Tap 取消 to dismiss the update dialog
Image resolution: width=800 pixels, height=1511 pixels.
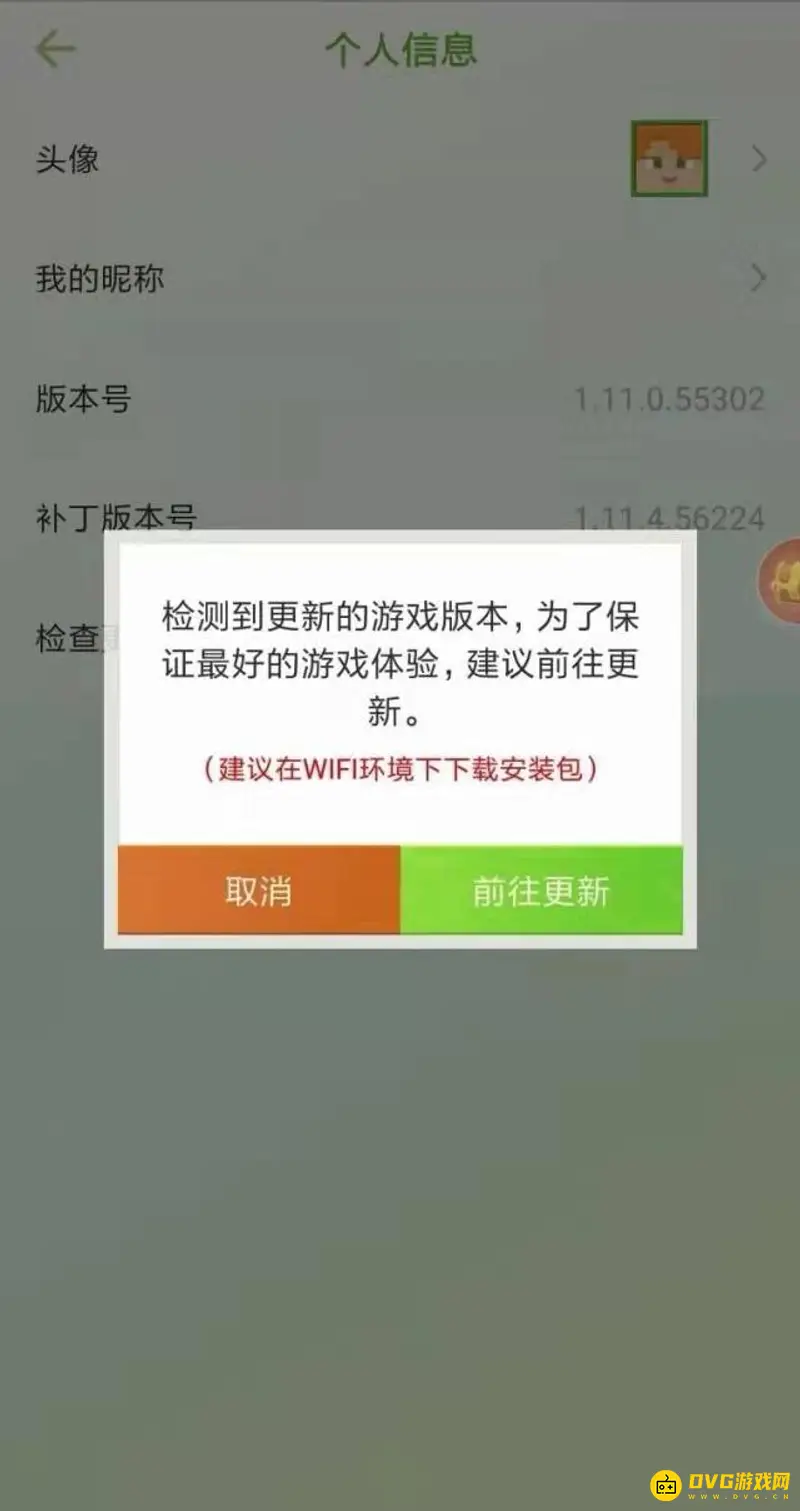tap(258, 890)
